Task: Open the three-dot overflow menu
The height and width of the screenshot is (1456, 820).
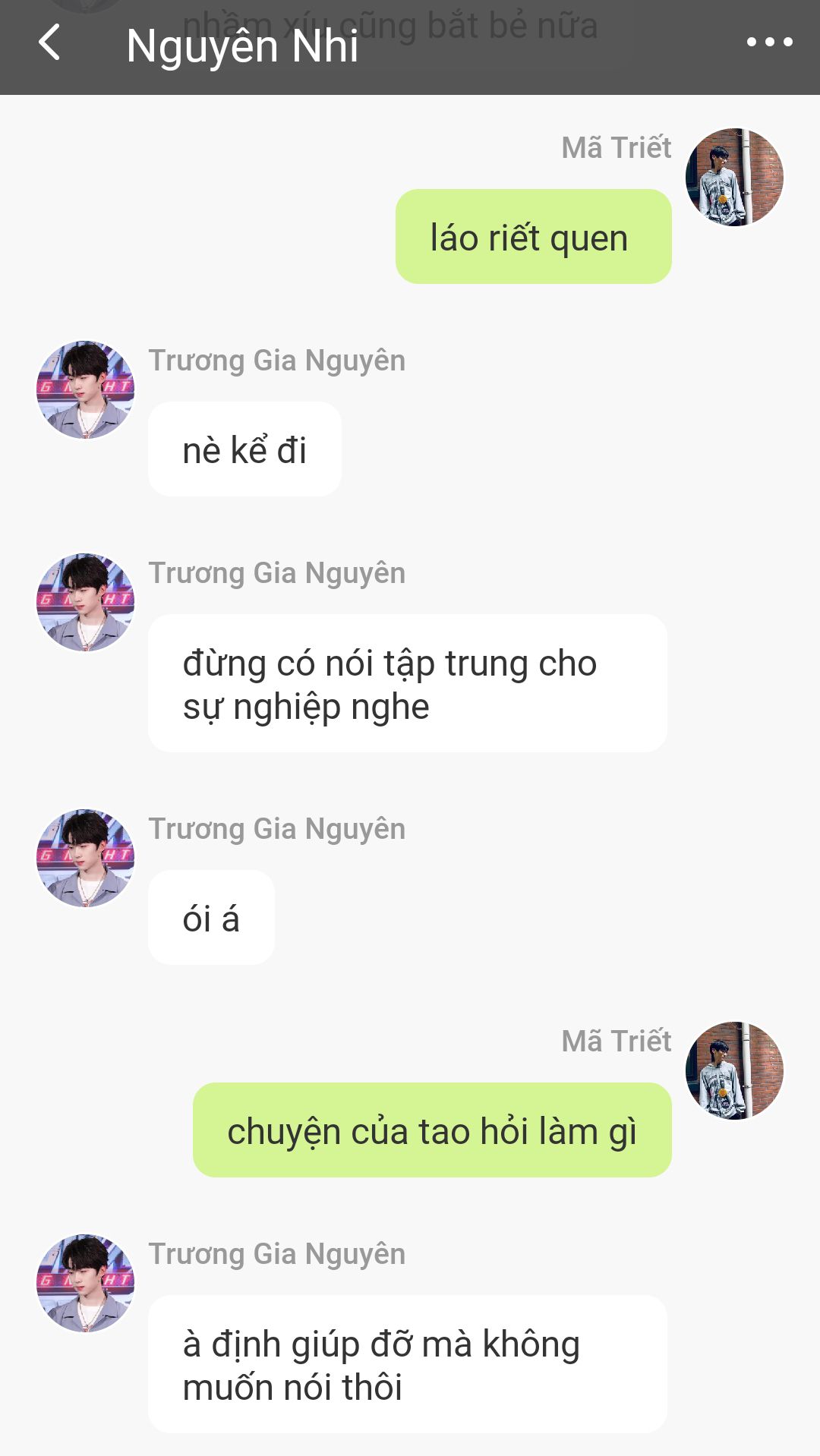Action: click(769, 43)
